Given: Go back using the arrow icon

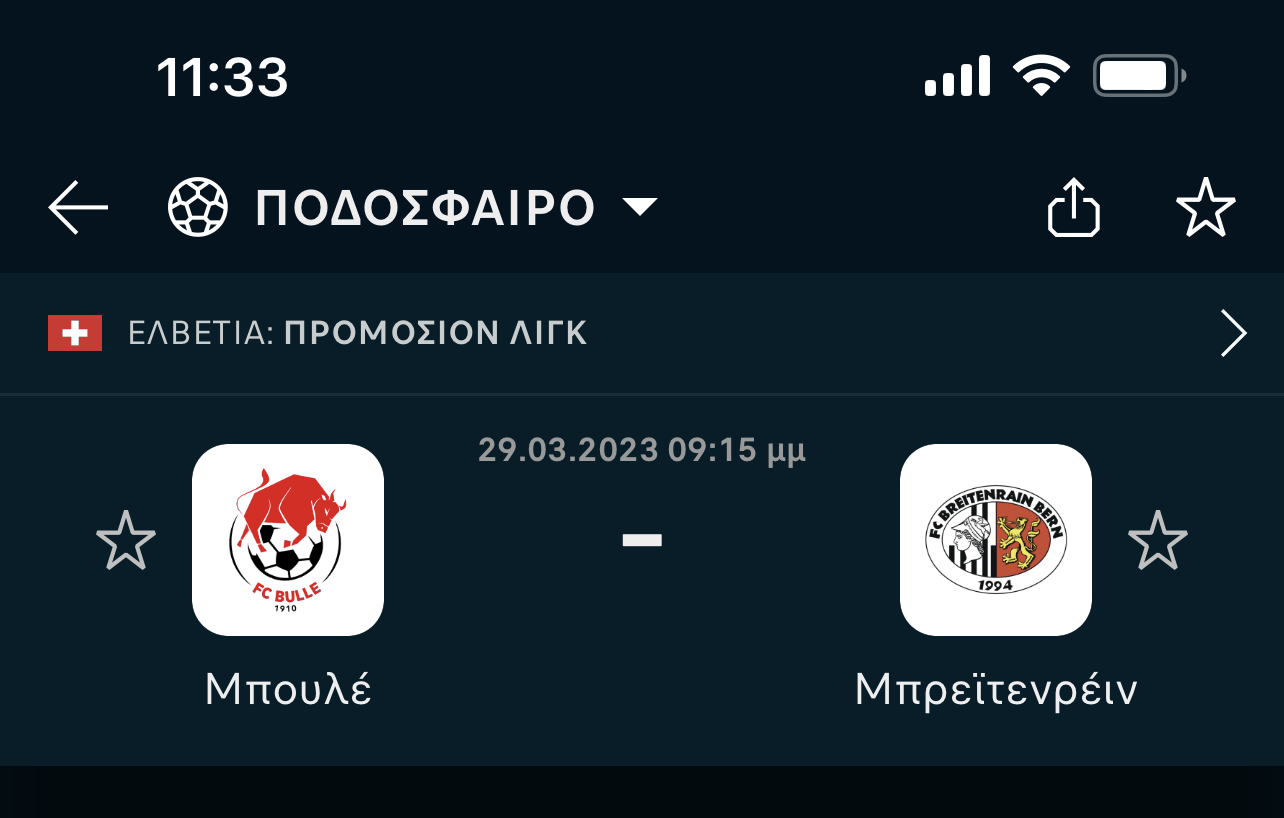Looking at the screenshot, I should 78,208.
